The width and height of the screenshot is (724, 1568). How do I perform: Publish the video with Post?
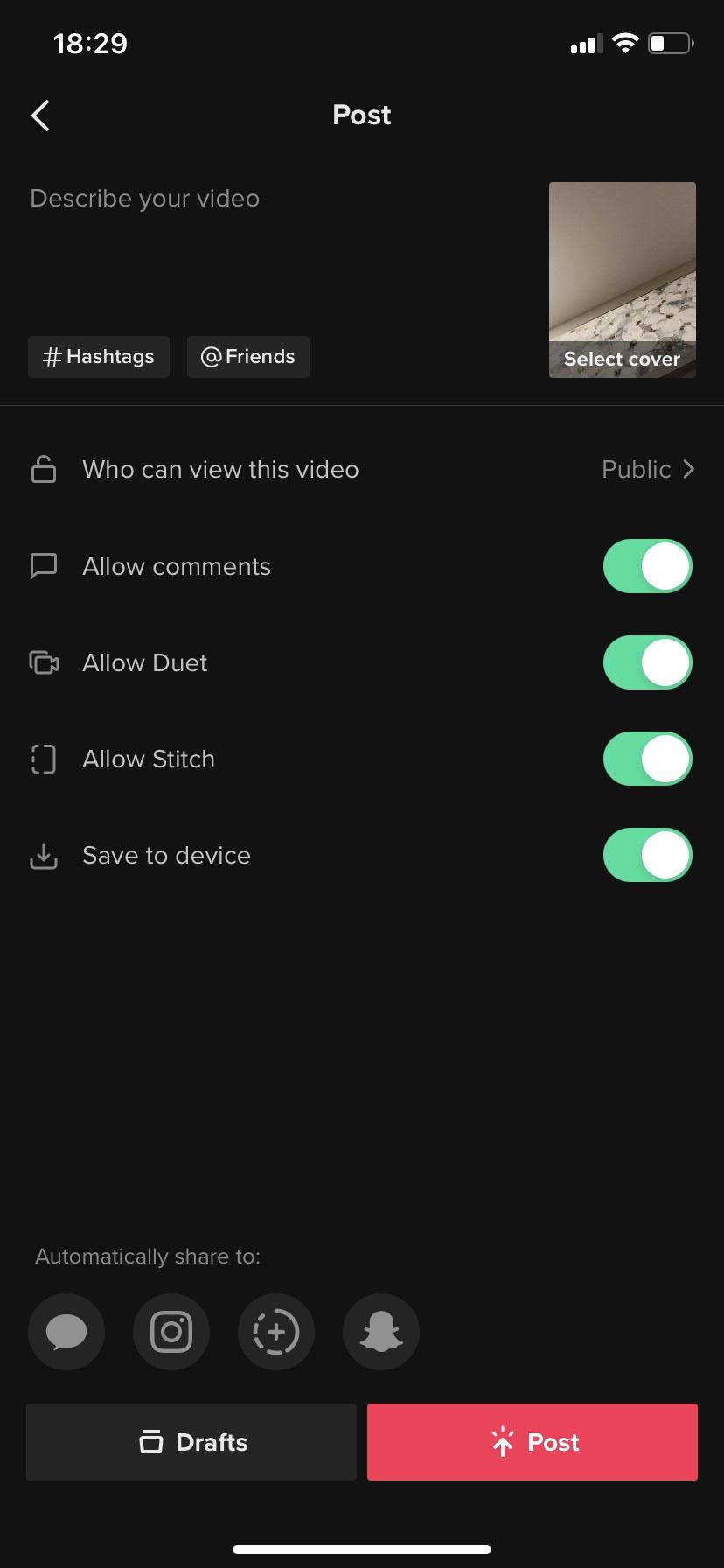(x=531, y=1442)
